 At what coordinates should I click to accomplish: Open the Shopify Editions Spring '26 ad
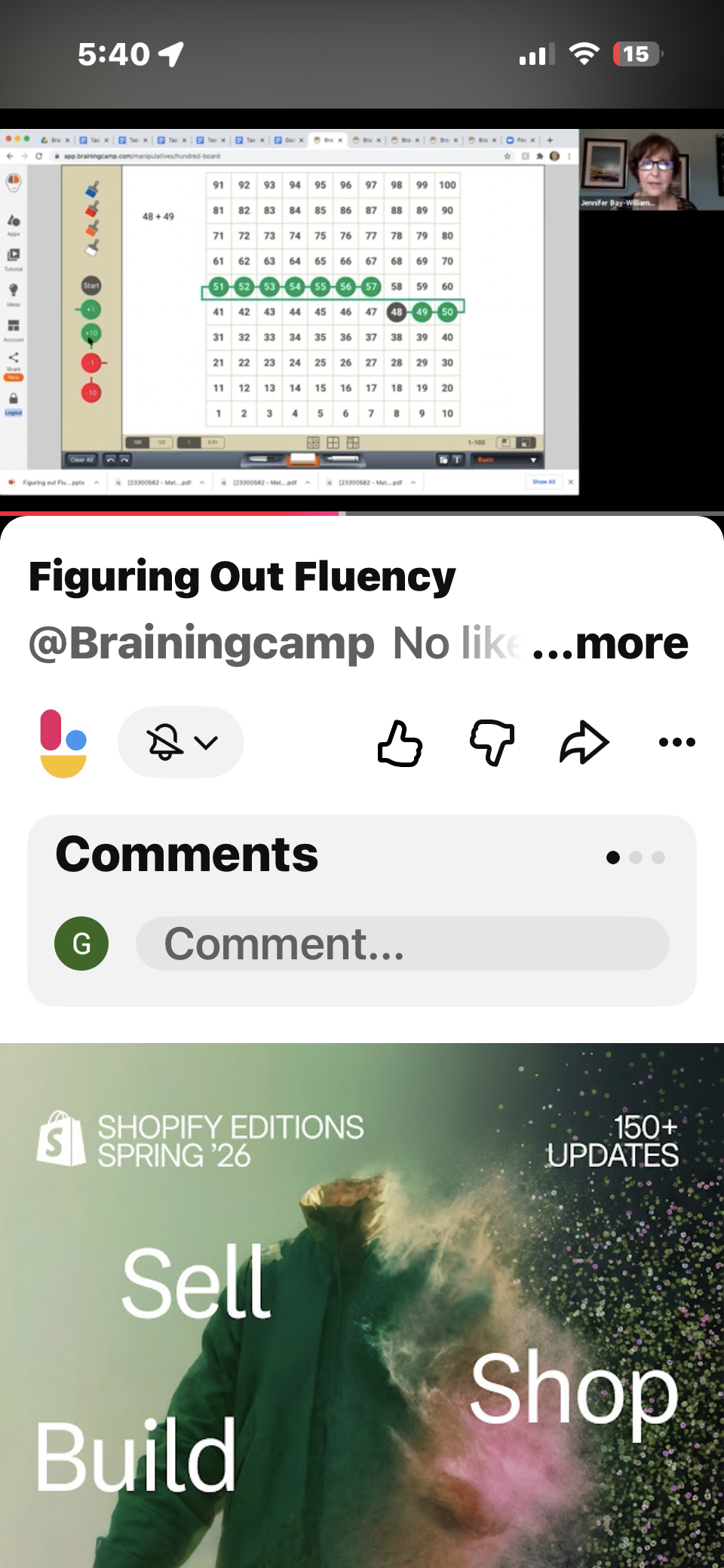point(362,1306)
